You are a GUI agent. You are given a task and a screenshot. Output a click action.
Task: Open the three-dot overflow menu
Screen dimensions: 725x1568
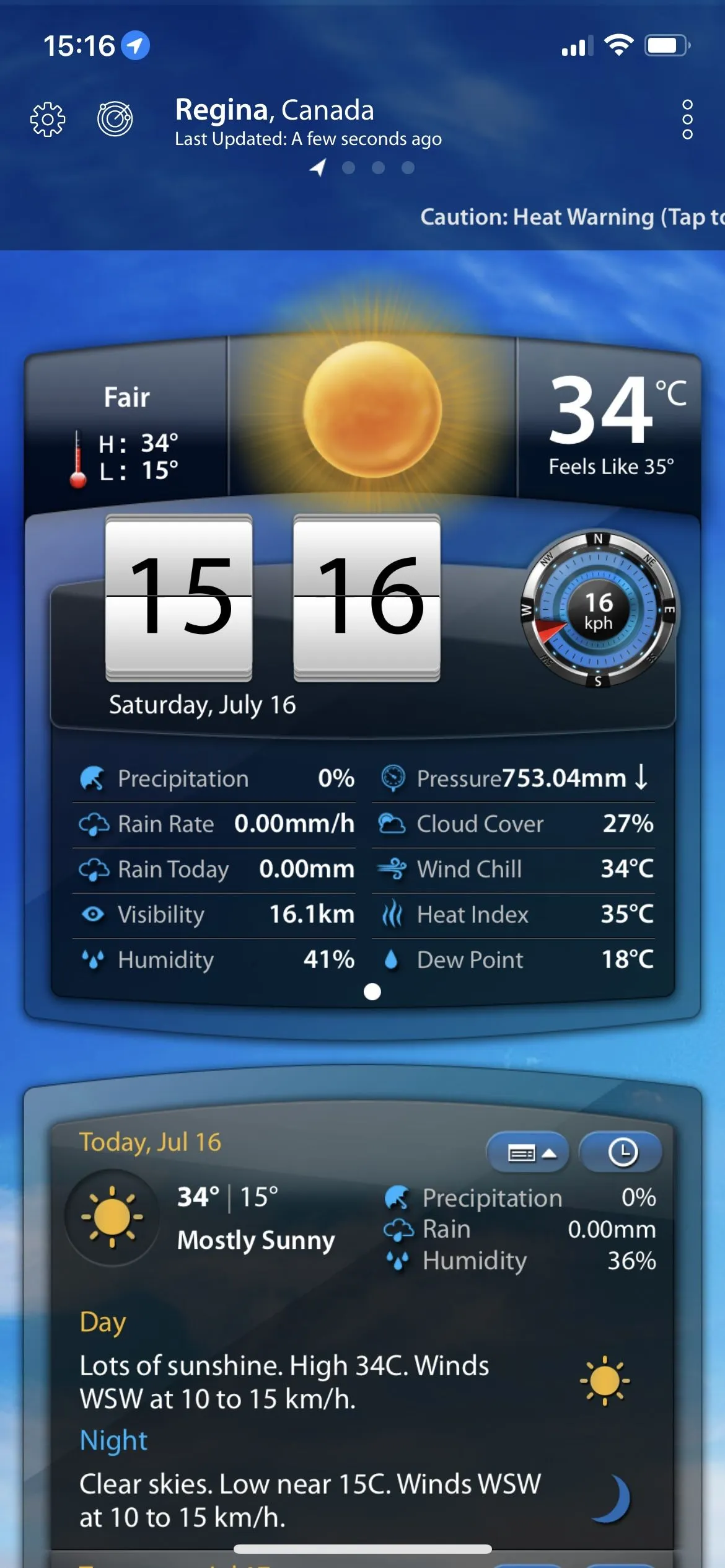(x=687, y=119)
